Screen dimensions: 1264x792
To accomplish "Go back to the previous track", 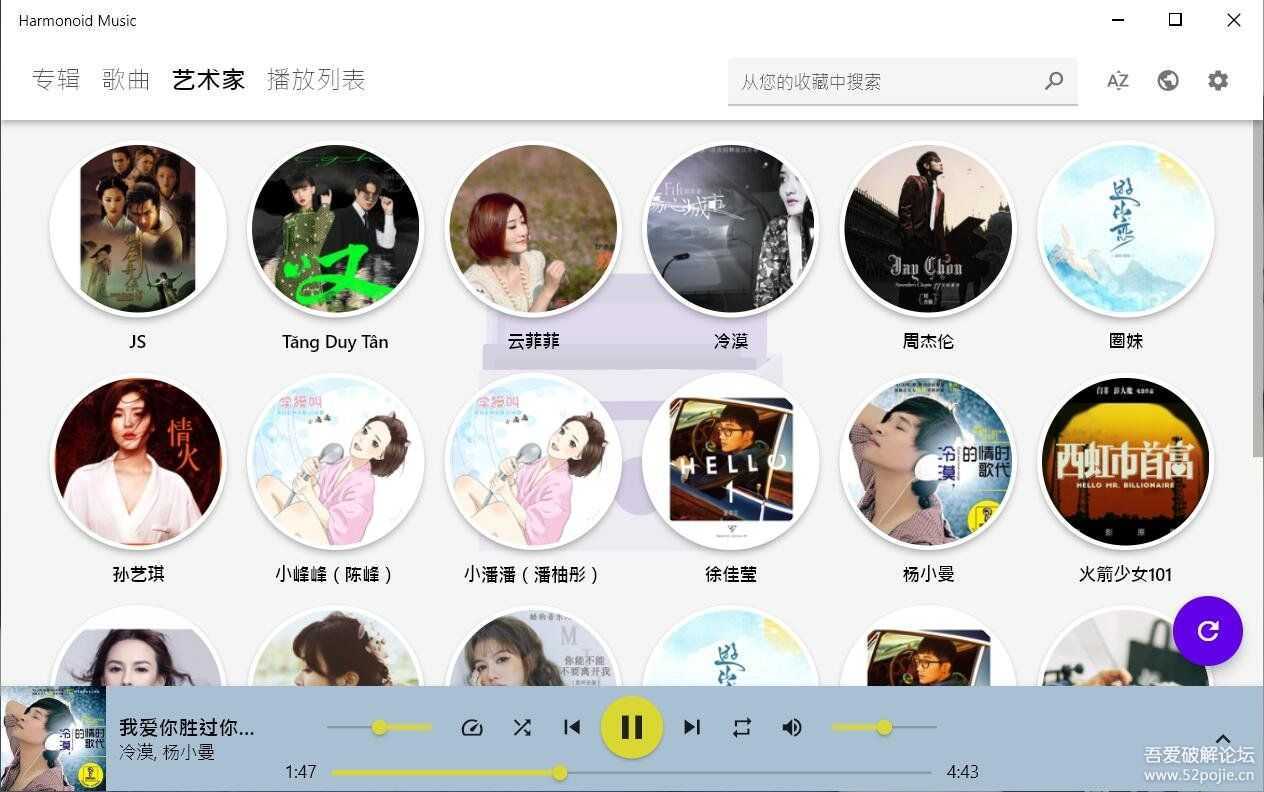I will [572, 727].
